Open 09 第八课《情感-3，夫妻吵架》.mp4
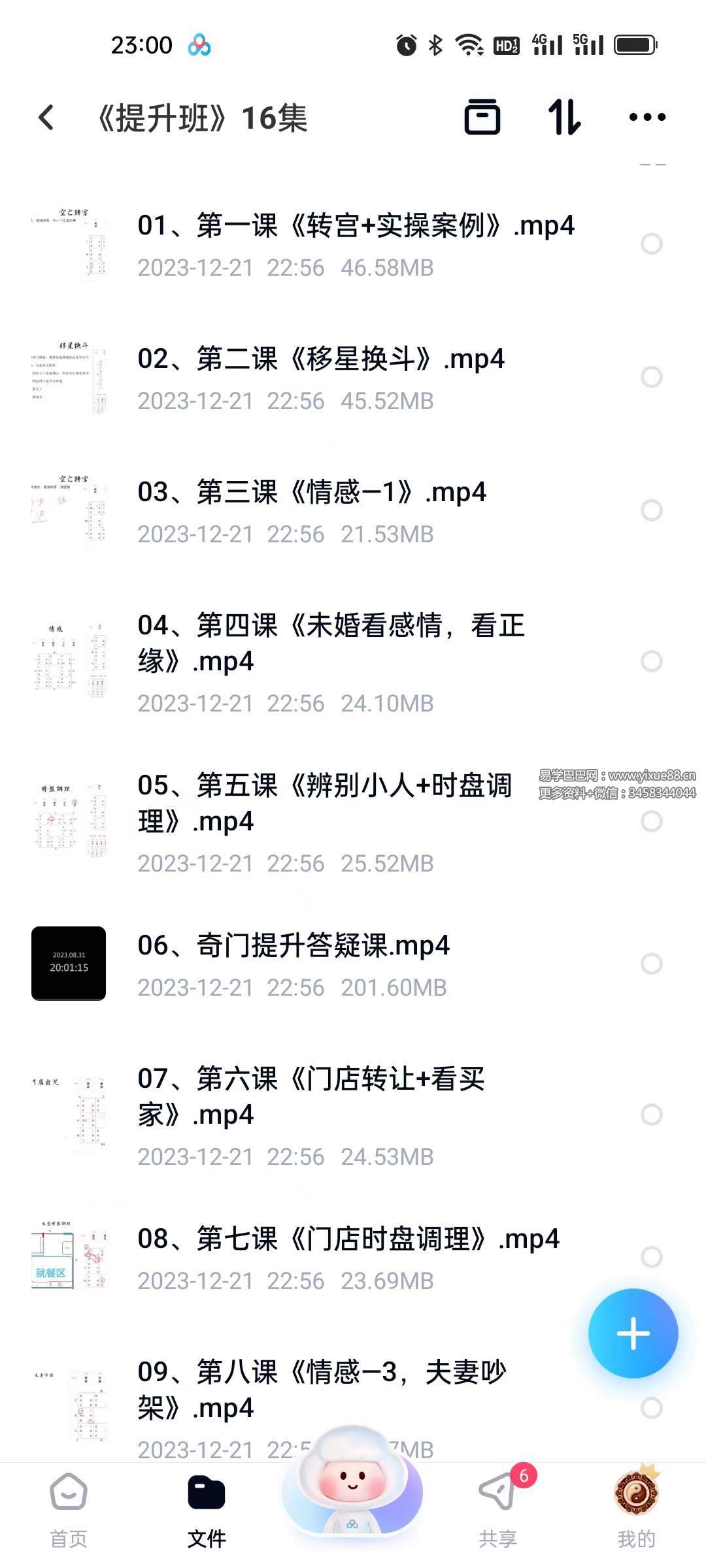 [327, 1392]
